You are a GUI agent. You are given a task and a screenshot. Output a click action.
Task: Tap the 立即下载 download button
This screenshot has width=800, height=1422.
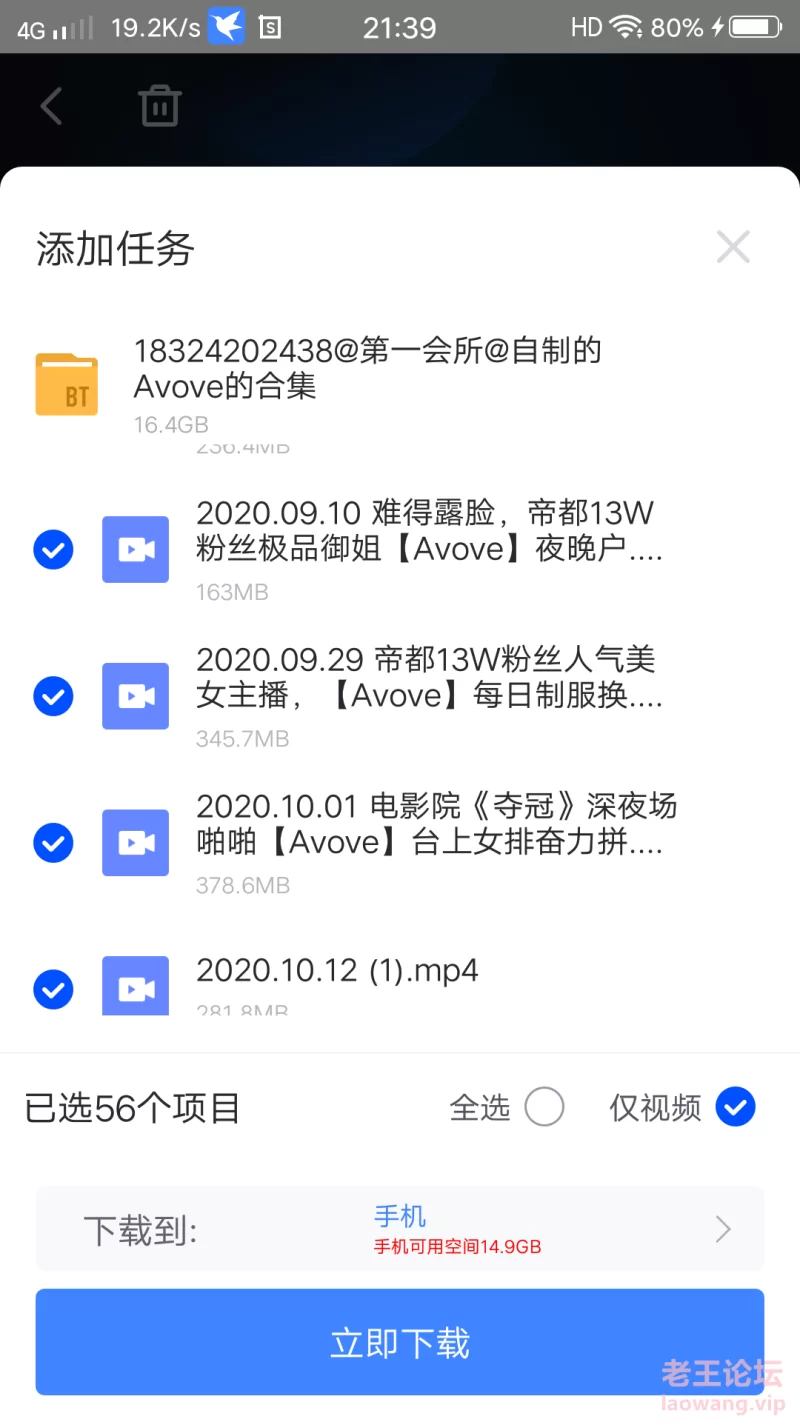coord(400,1342)
